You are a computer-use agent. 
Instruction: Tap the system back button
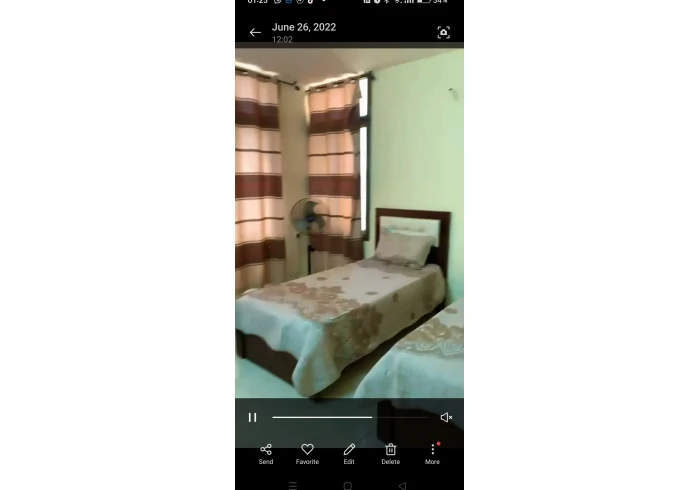pyautogui.click(x=402, y=485)
